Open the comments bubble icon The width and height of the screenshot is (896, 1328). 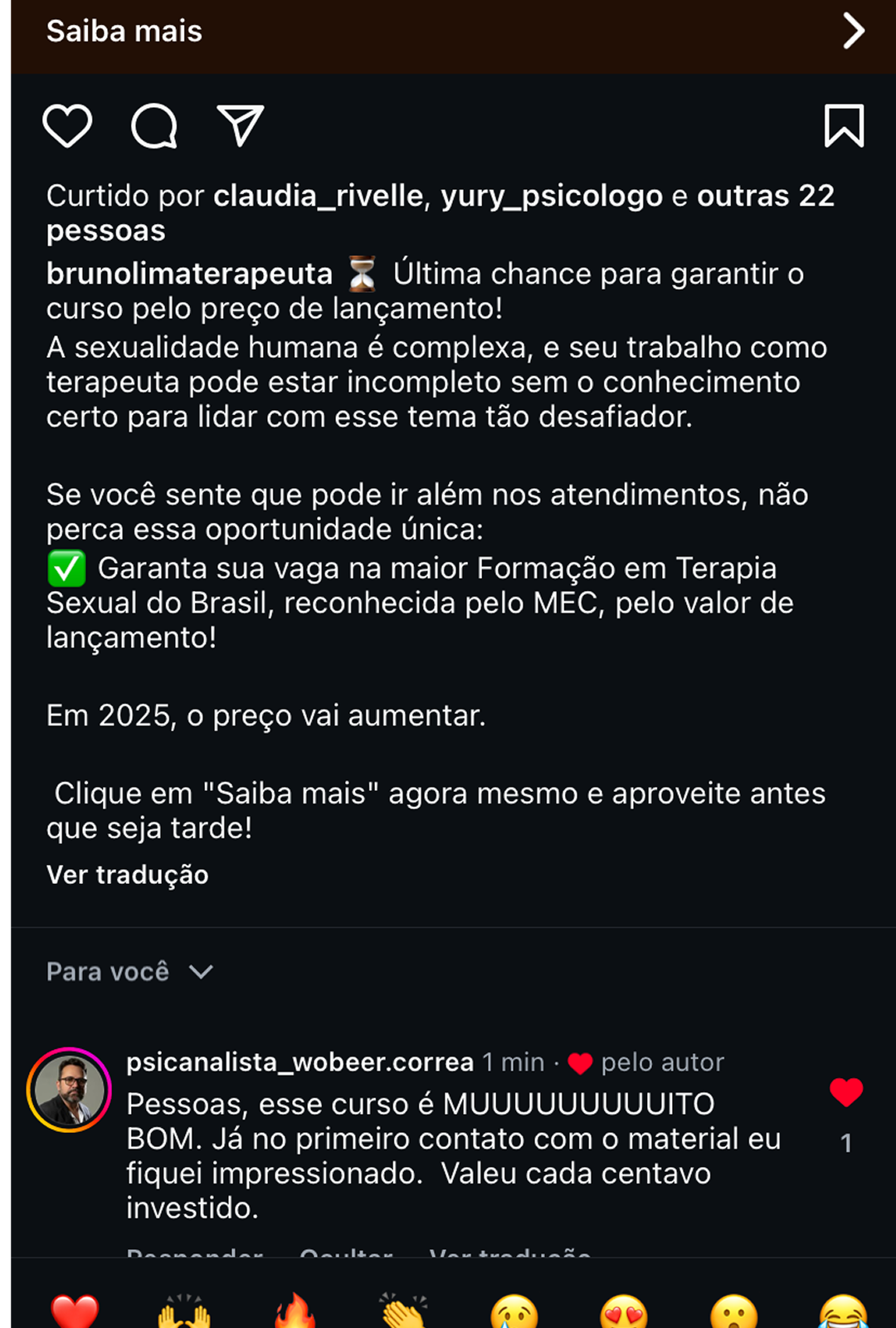click(154, 126)
